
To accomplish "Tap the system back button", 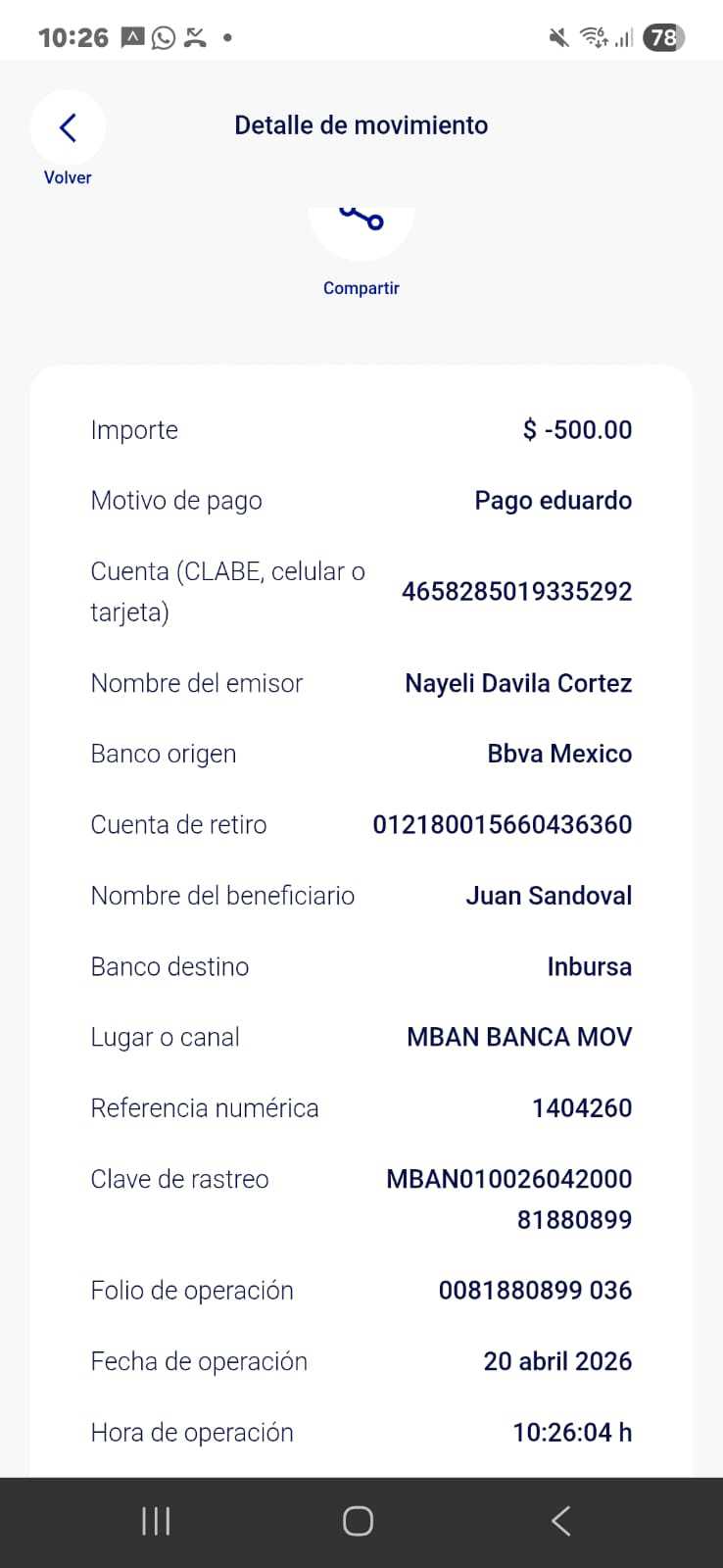I will tap(560, 1521).
